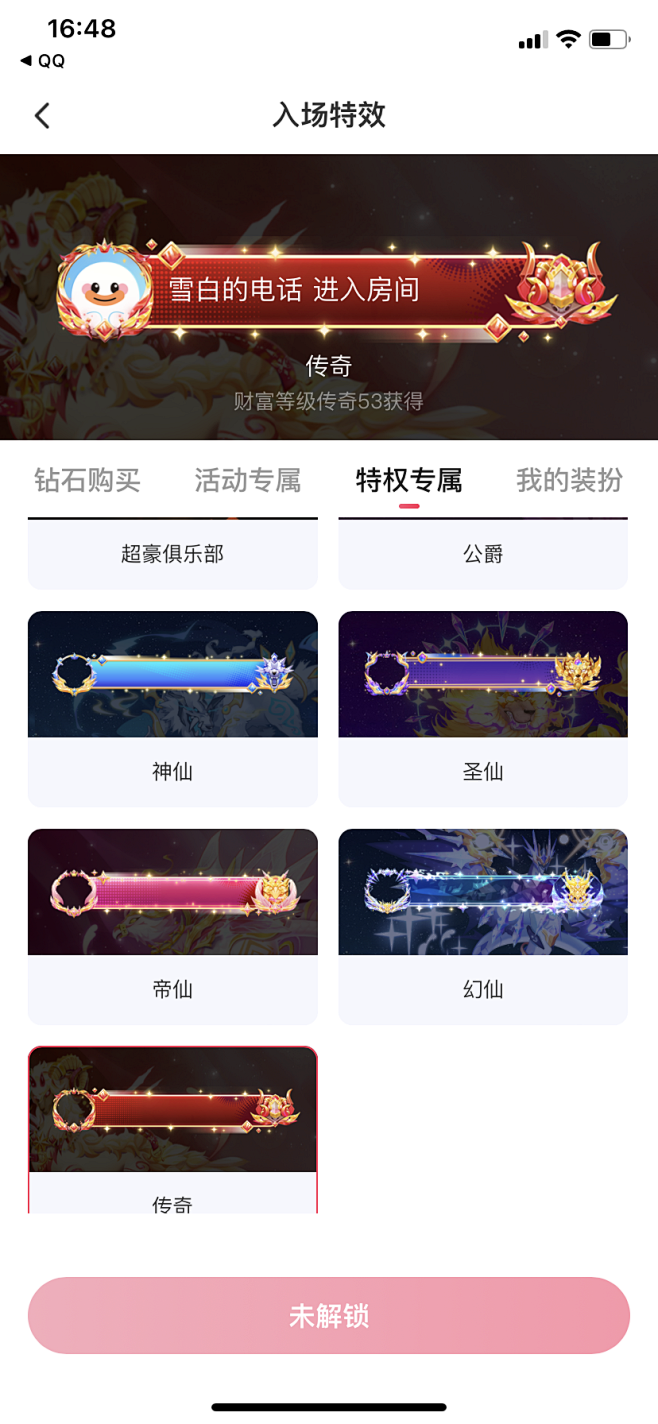Return to QQ via status bar link
The height and width of the screenshot is (1424, 658).
42,61
